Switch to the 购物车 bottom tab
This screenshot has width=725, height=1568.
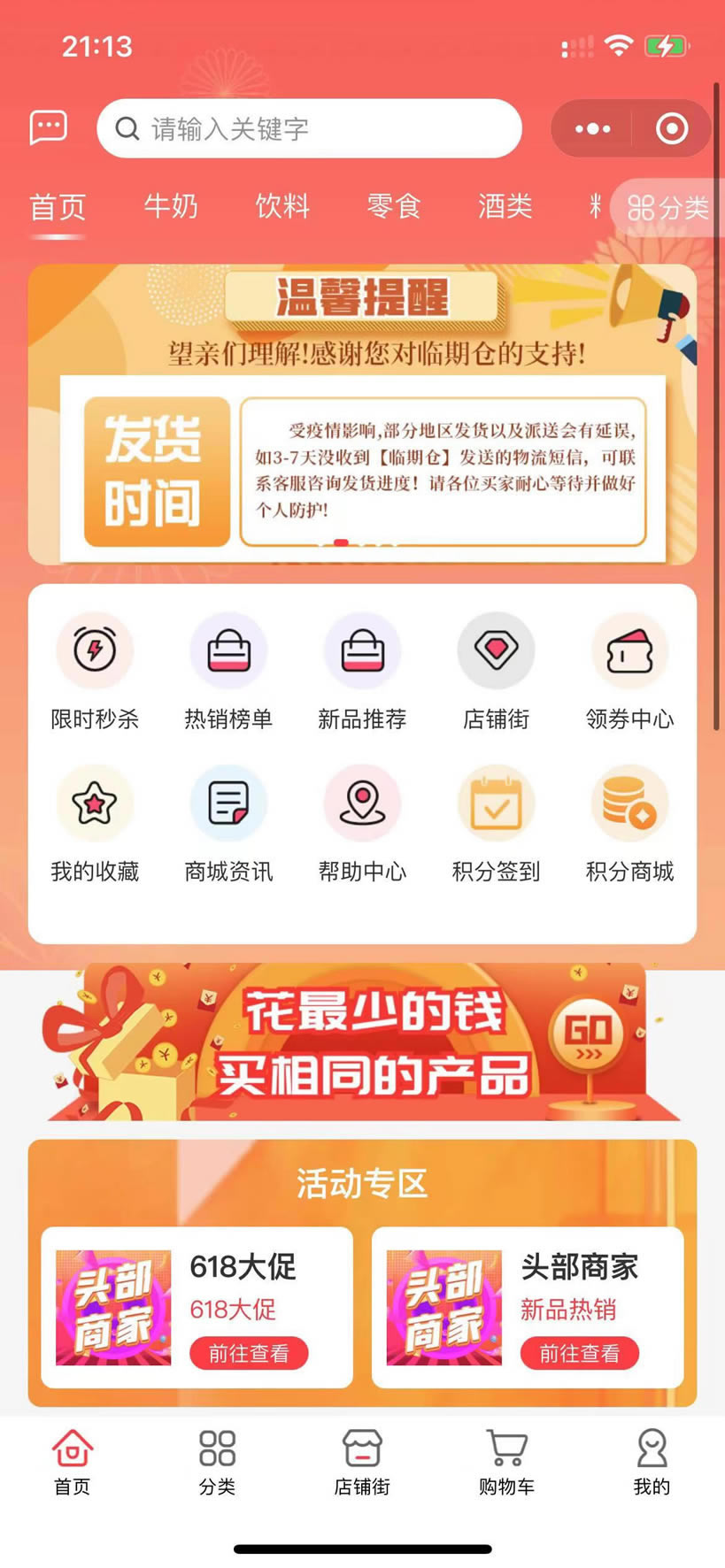(506, 1462)
